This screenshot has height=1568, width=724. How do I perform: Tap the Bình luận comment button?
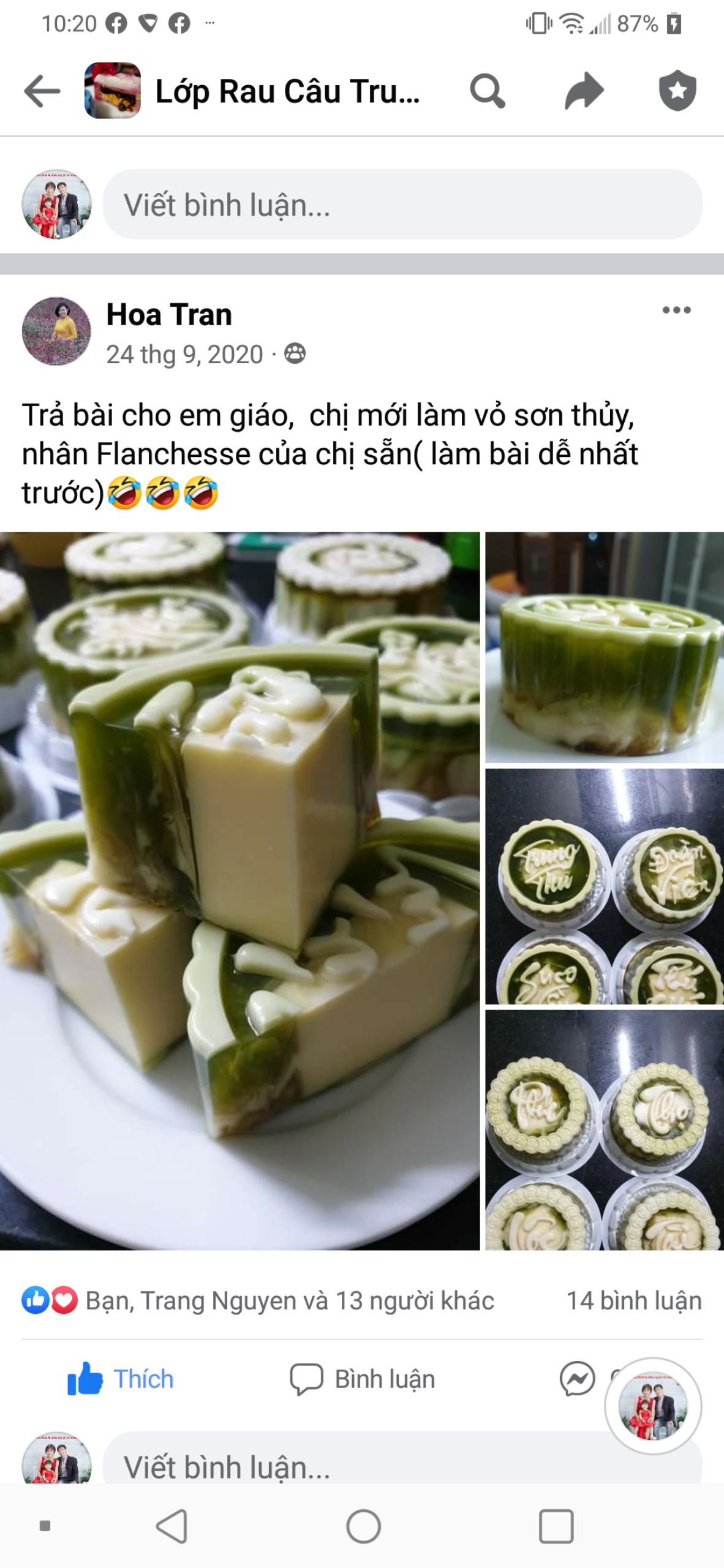click(x=363, y=1379)
